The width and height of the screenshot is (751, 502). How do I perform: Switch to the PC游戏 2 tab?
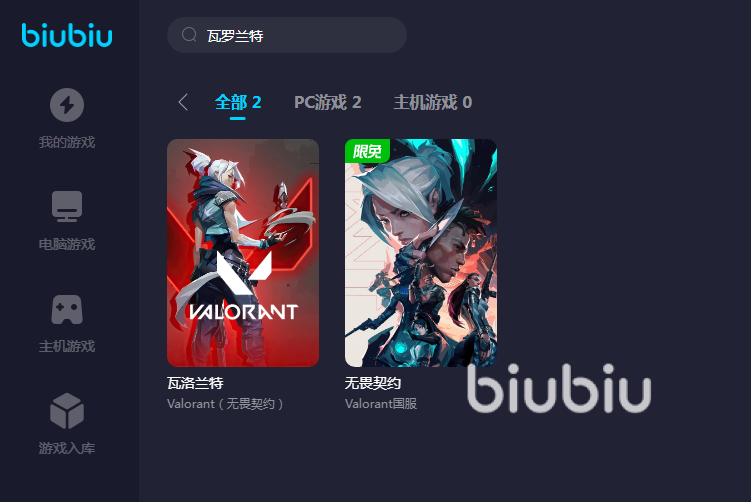pyautogui.click(x=327, y=102)
